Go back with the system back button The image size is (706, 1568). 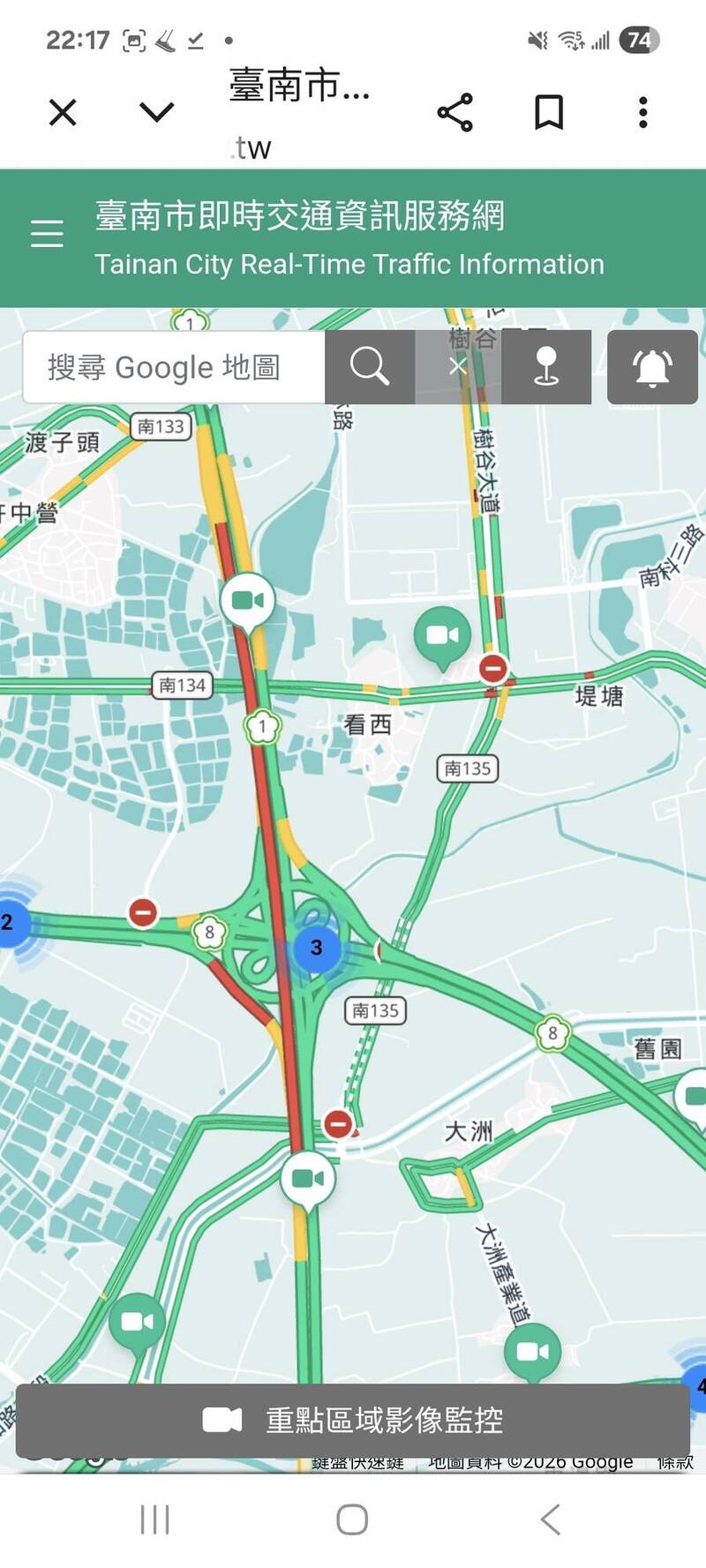[550, 1519]
